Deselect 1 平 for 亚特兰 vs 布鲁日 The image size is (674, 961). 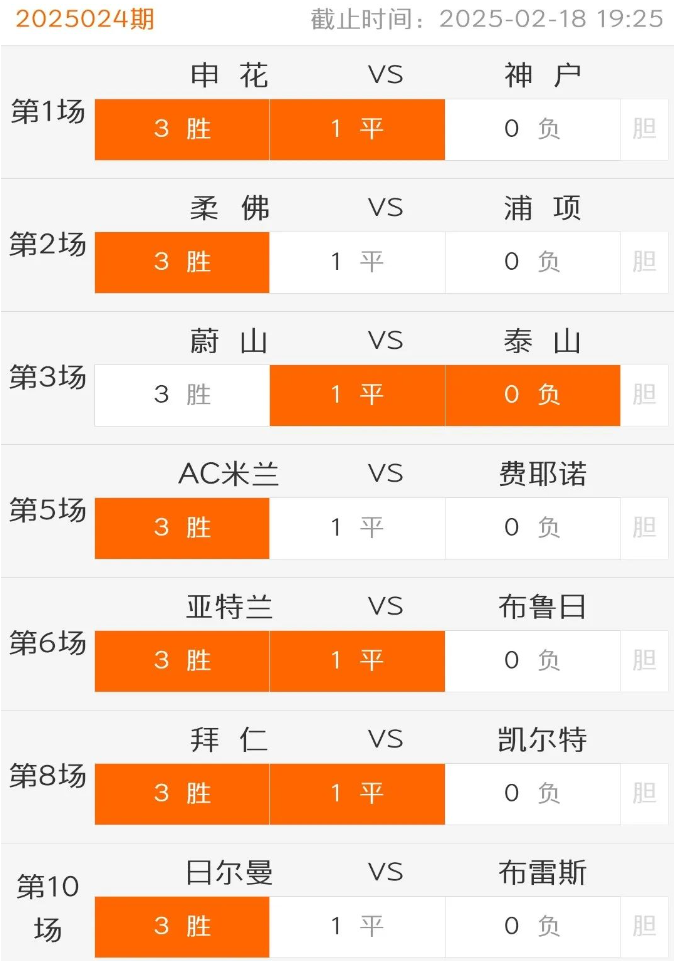pos(357,660)
